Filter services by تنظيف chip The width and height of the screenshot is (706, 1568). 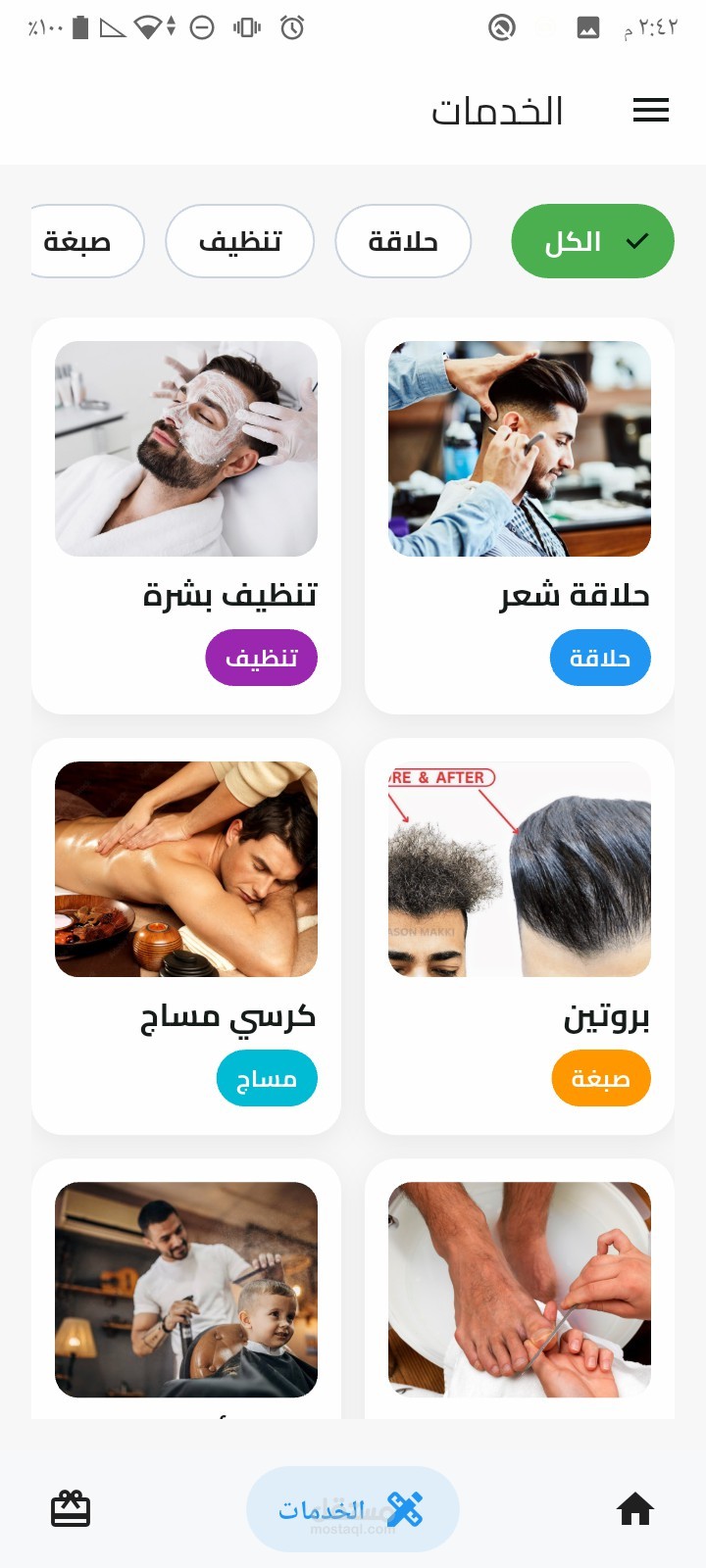[x=239, y=241]
